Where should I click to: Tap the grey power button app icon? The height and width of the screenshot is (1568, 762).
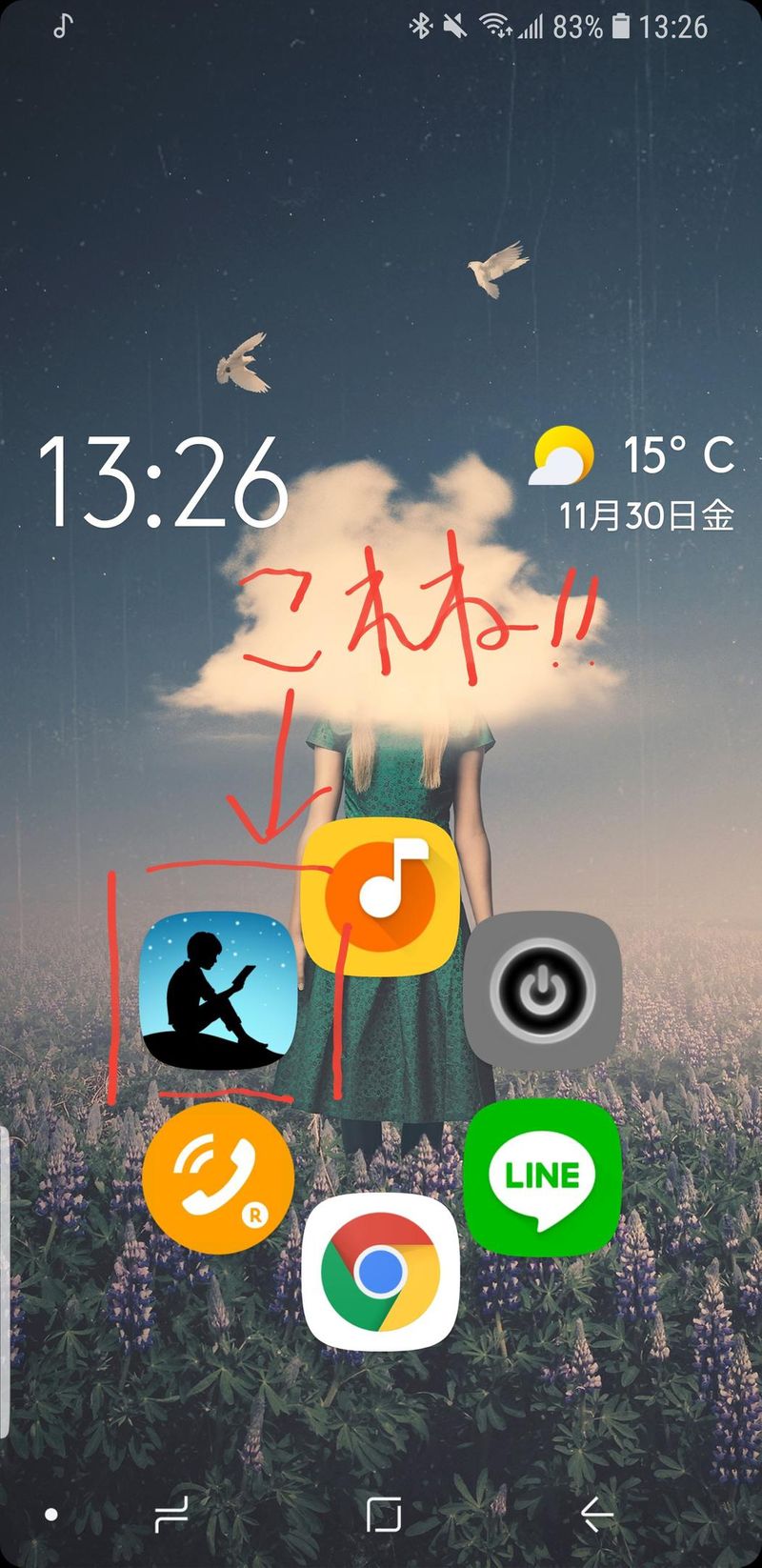[542, 991]
